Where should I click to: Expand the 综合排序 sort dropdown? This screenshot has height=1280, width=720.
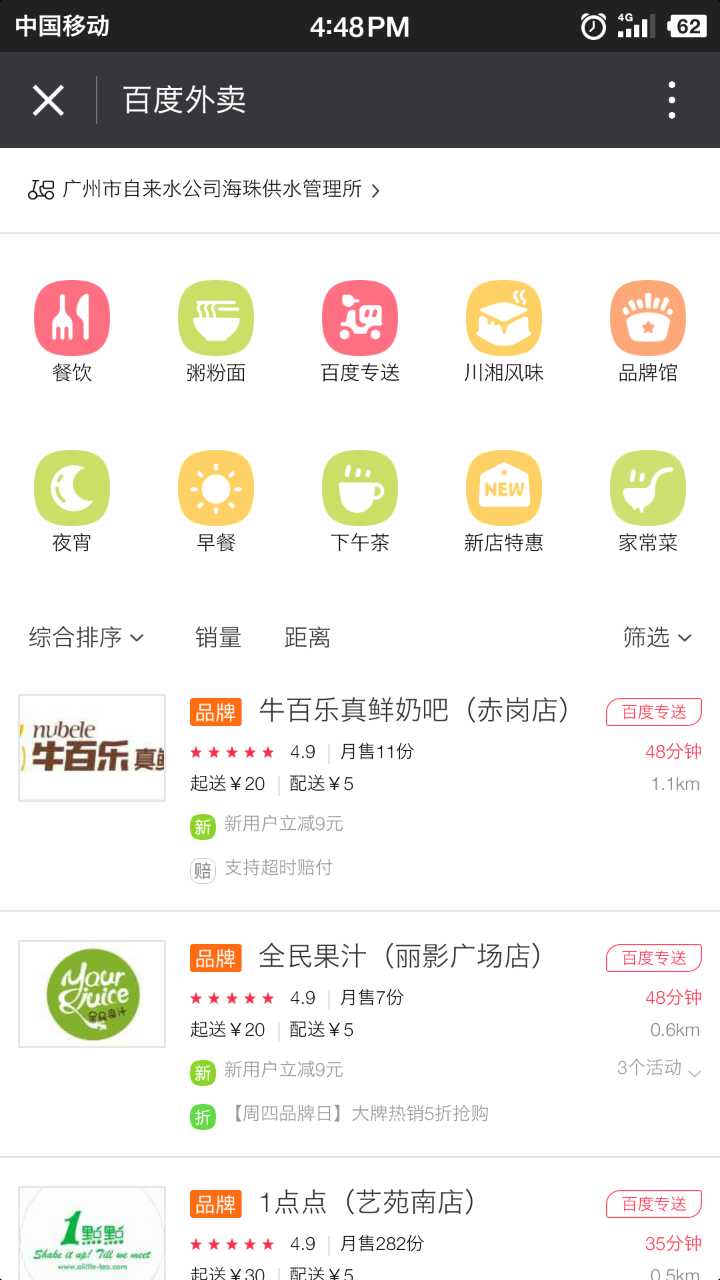86,638
